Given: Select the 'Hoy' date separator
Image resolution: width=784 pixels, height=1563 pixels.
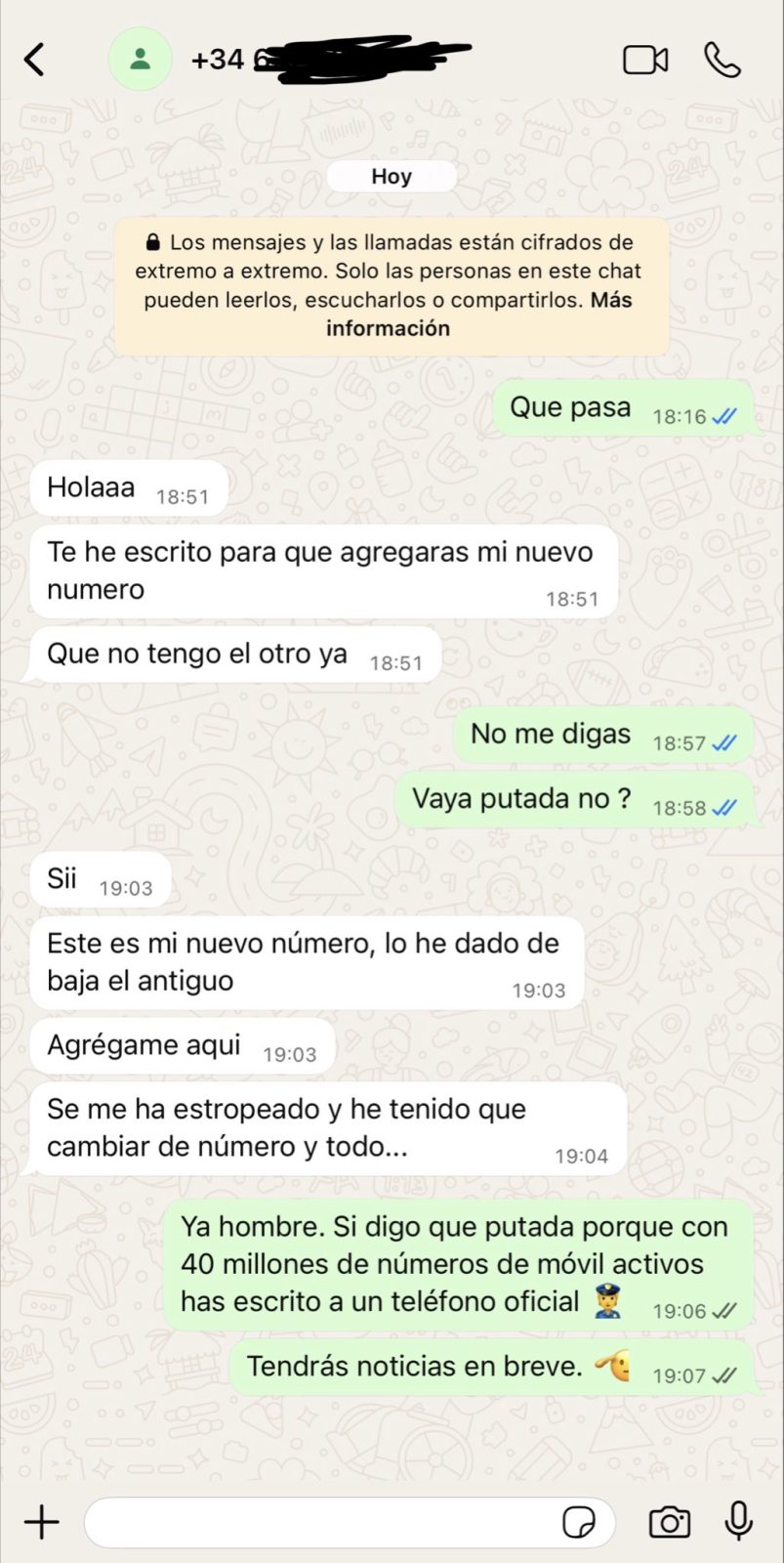Looking at the screenshot, I should click(391, 176).
